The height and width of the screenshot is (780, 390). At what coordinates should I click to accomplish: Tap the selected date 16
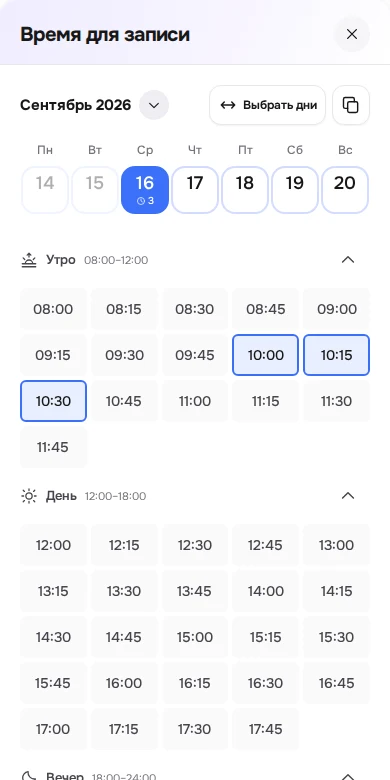[x=145, y=190]
